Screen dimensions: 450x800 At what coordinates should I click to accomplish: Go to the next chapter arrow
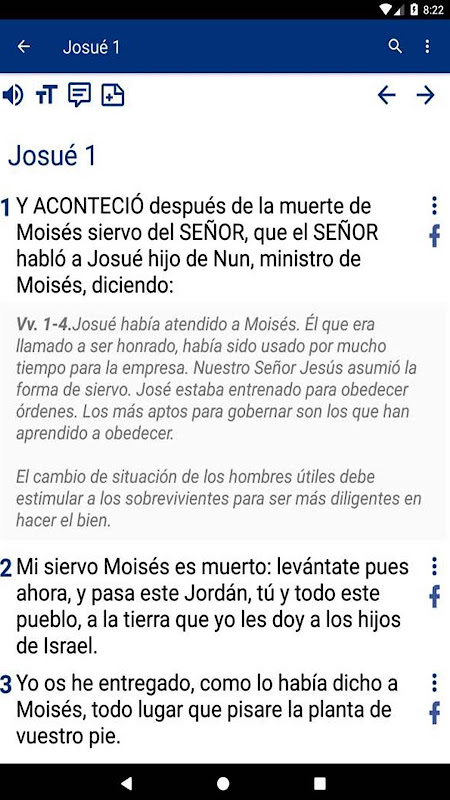(x=425, y=95)
